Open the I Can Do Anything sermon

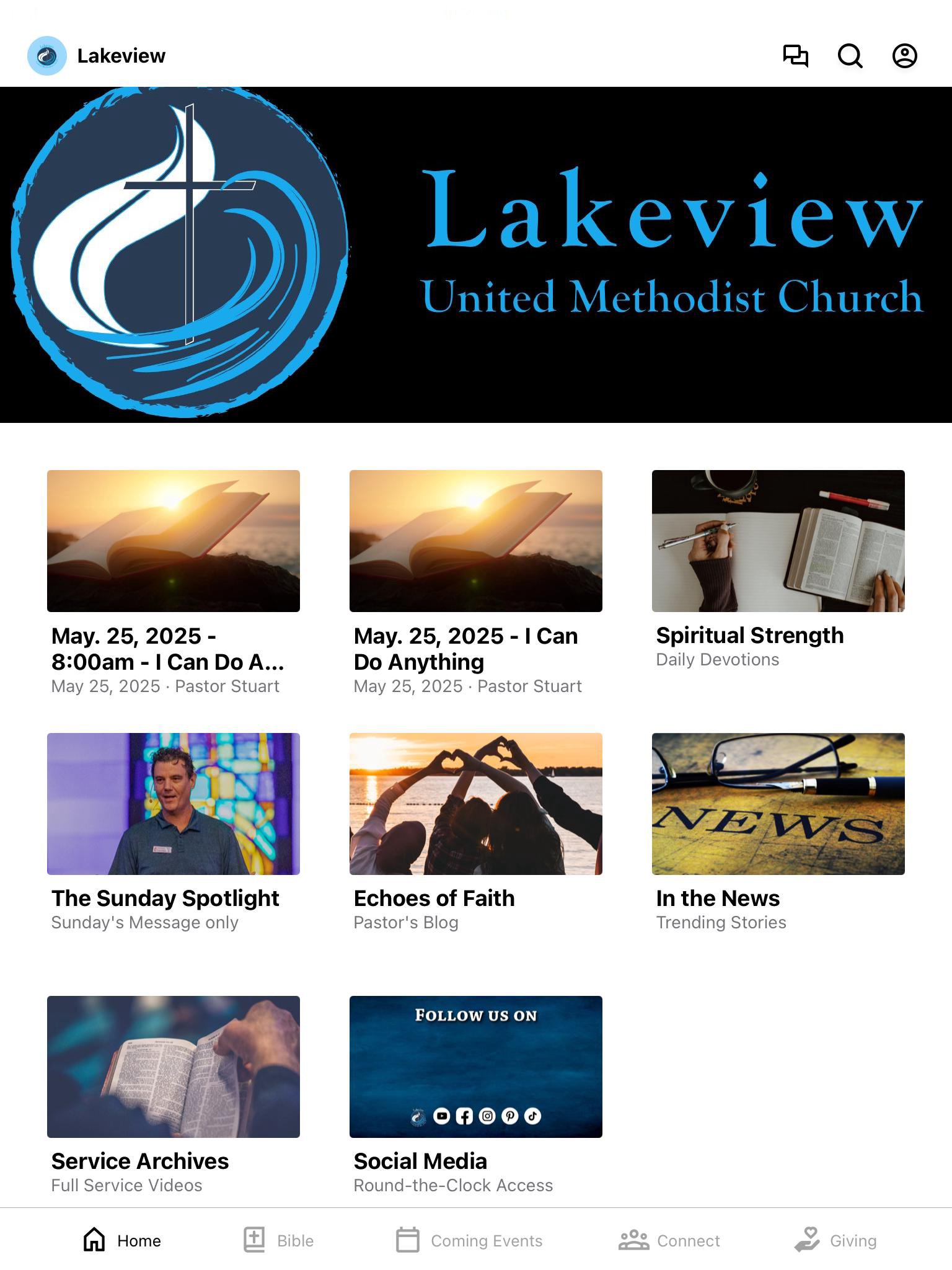[x=476, y=583]
